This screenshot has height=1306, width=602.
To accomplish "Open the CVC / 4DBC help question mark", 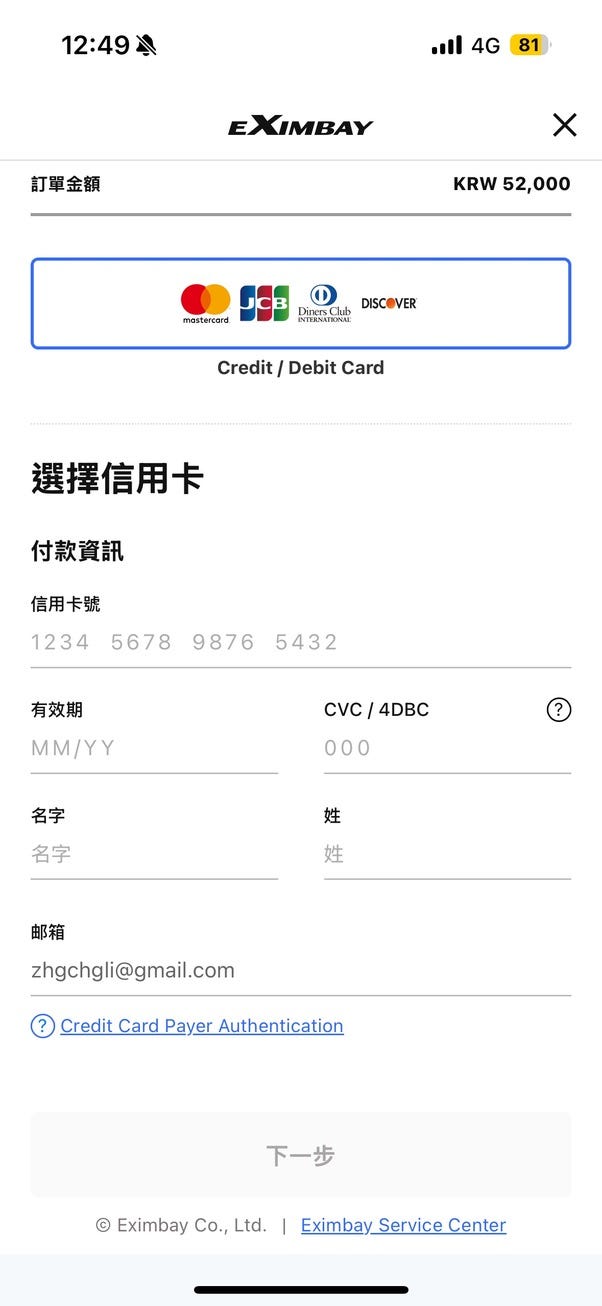I will 559,710.
